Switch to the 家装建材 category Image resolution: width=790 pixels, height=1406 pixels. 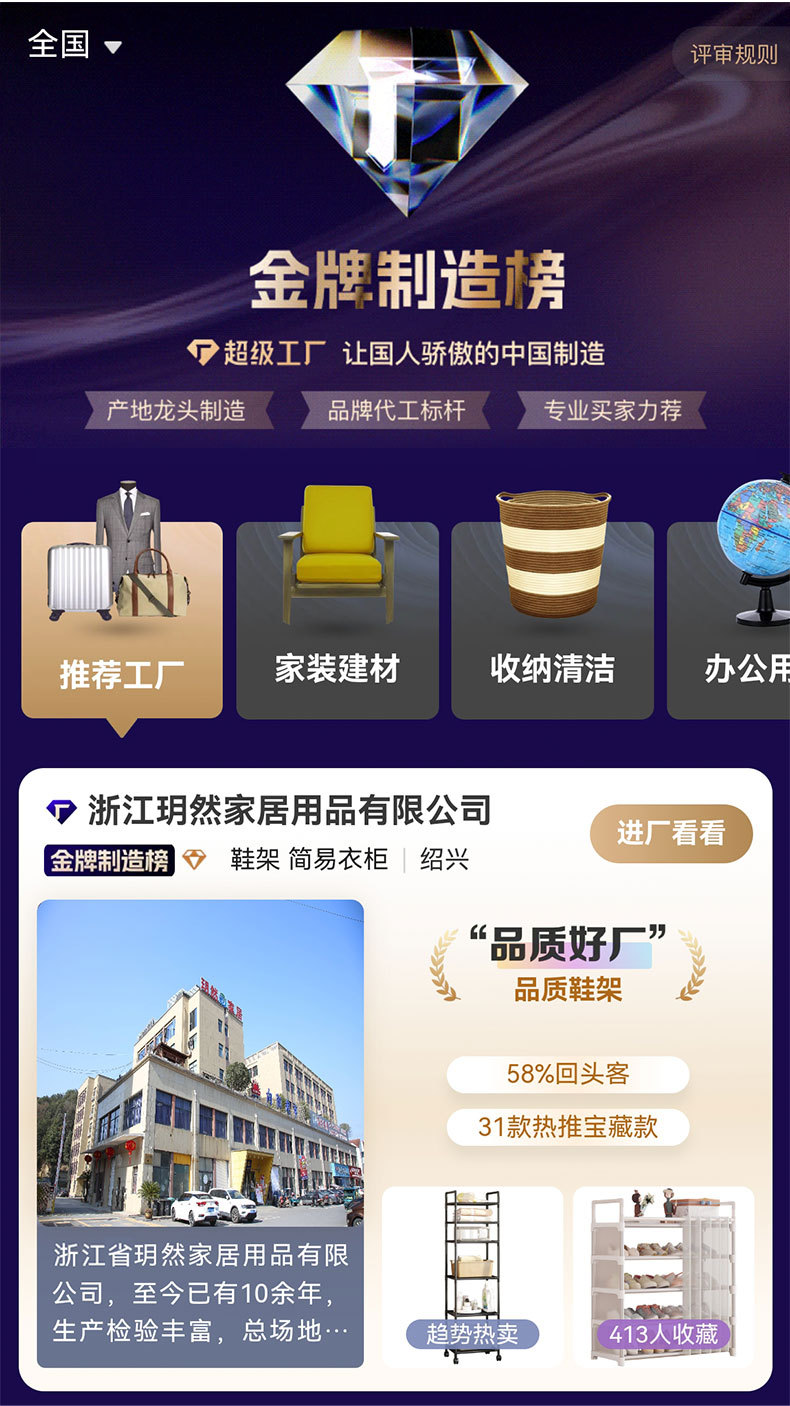coord(337,620)
